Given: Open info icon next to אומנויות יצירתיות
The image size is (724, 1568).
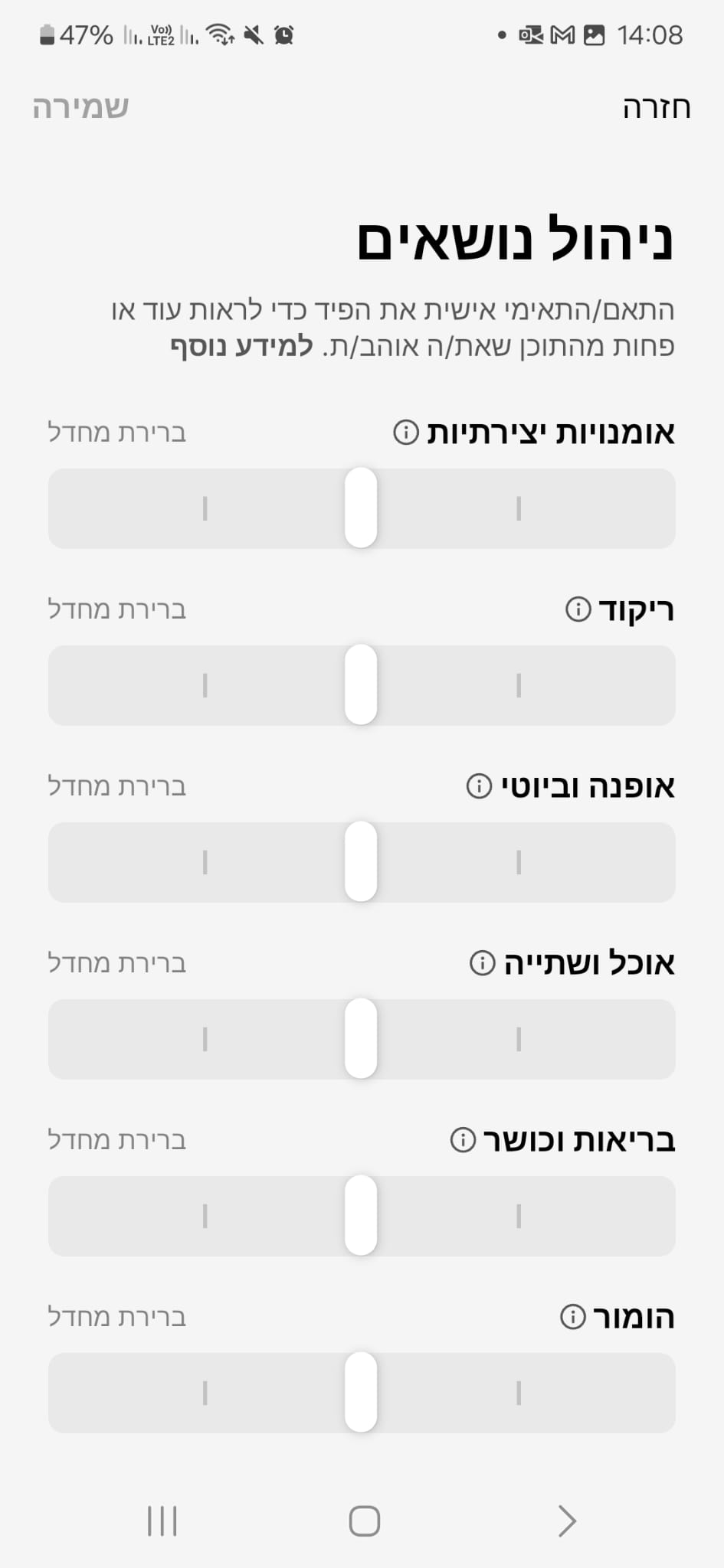Looking at the screenshot, I should (406, 433).
